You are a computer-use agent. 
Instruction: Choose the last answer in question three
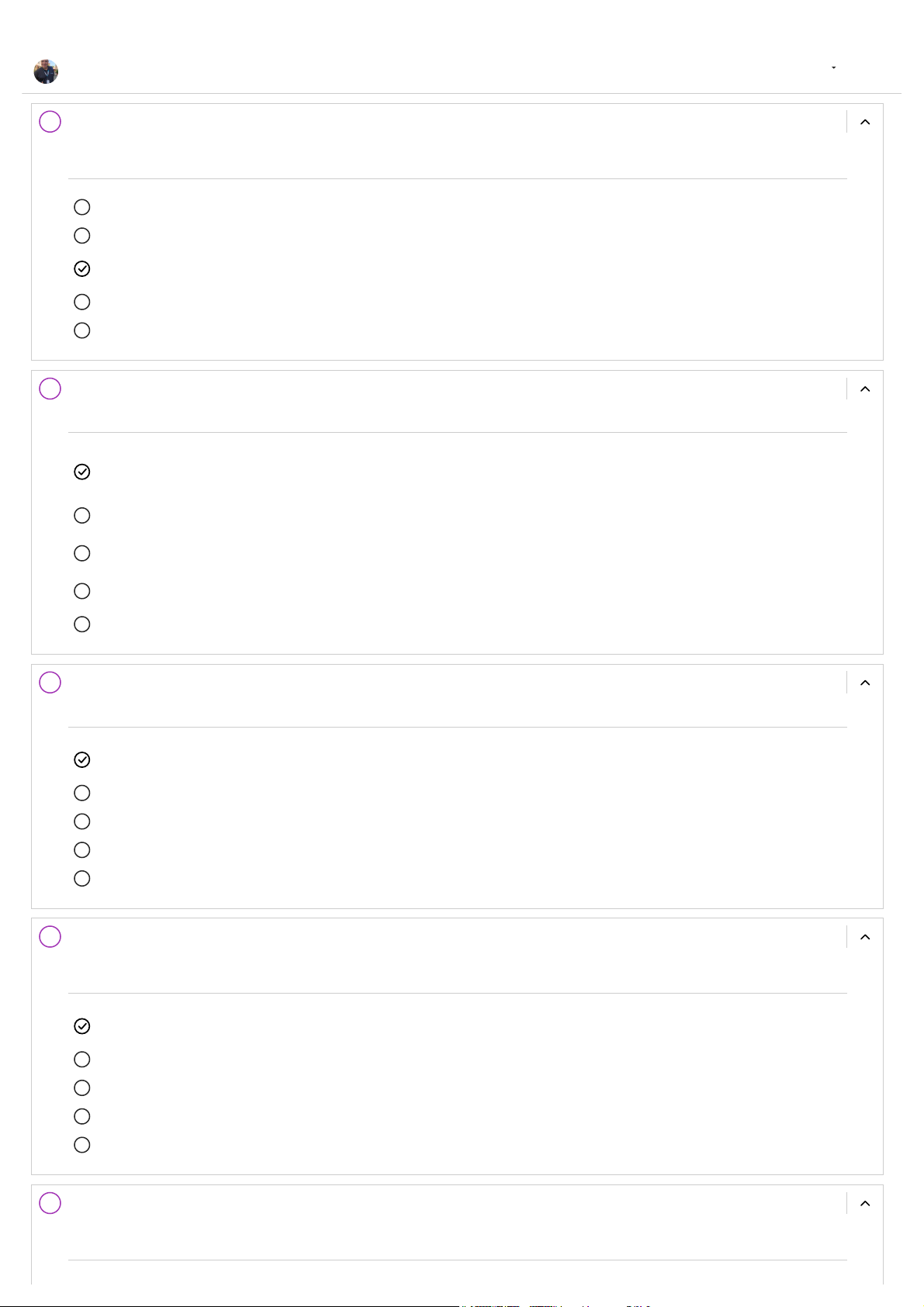tap(81, 879)
